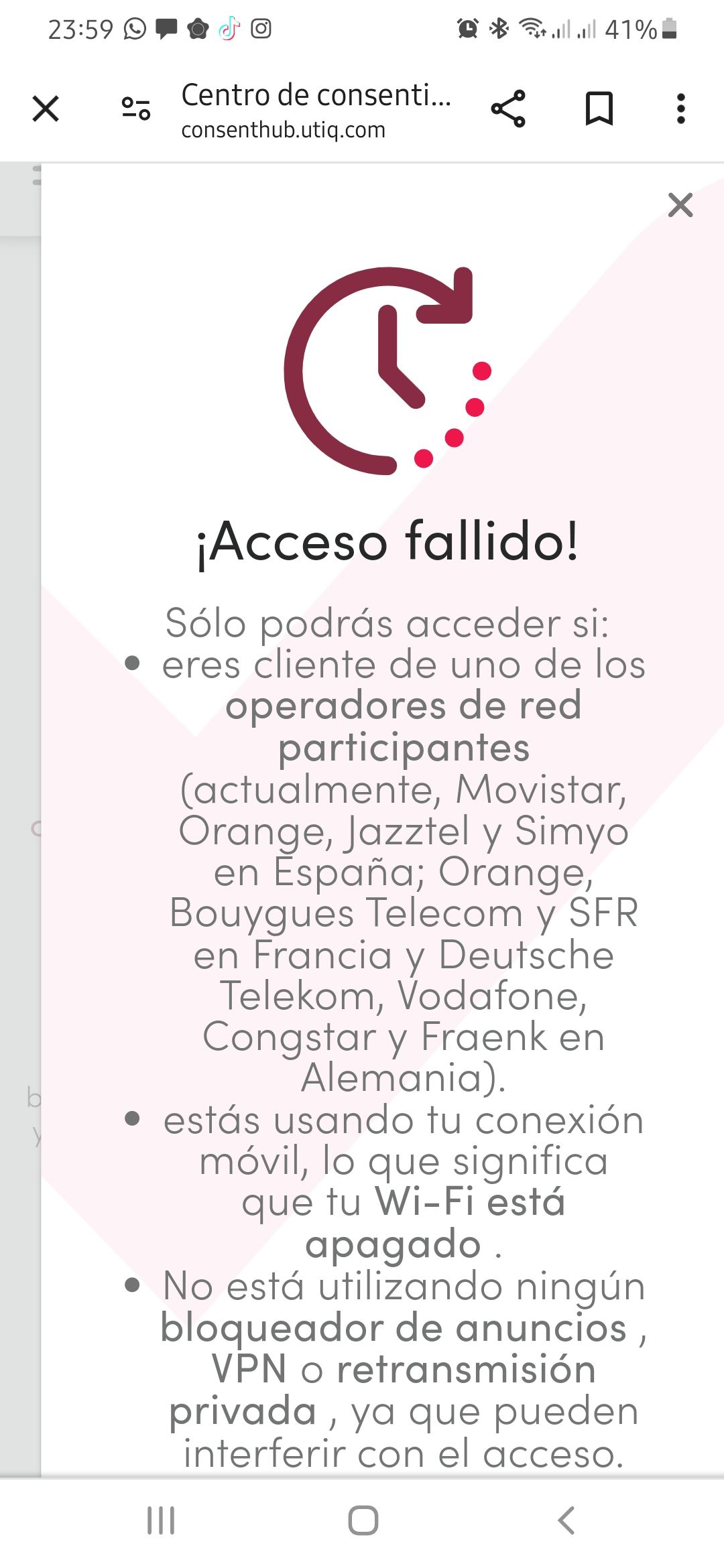The width and height of the screenshot is (724, 1568).
Task: Go back using the system back button
Action: coord(566,1520)
